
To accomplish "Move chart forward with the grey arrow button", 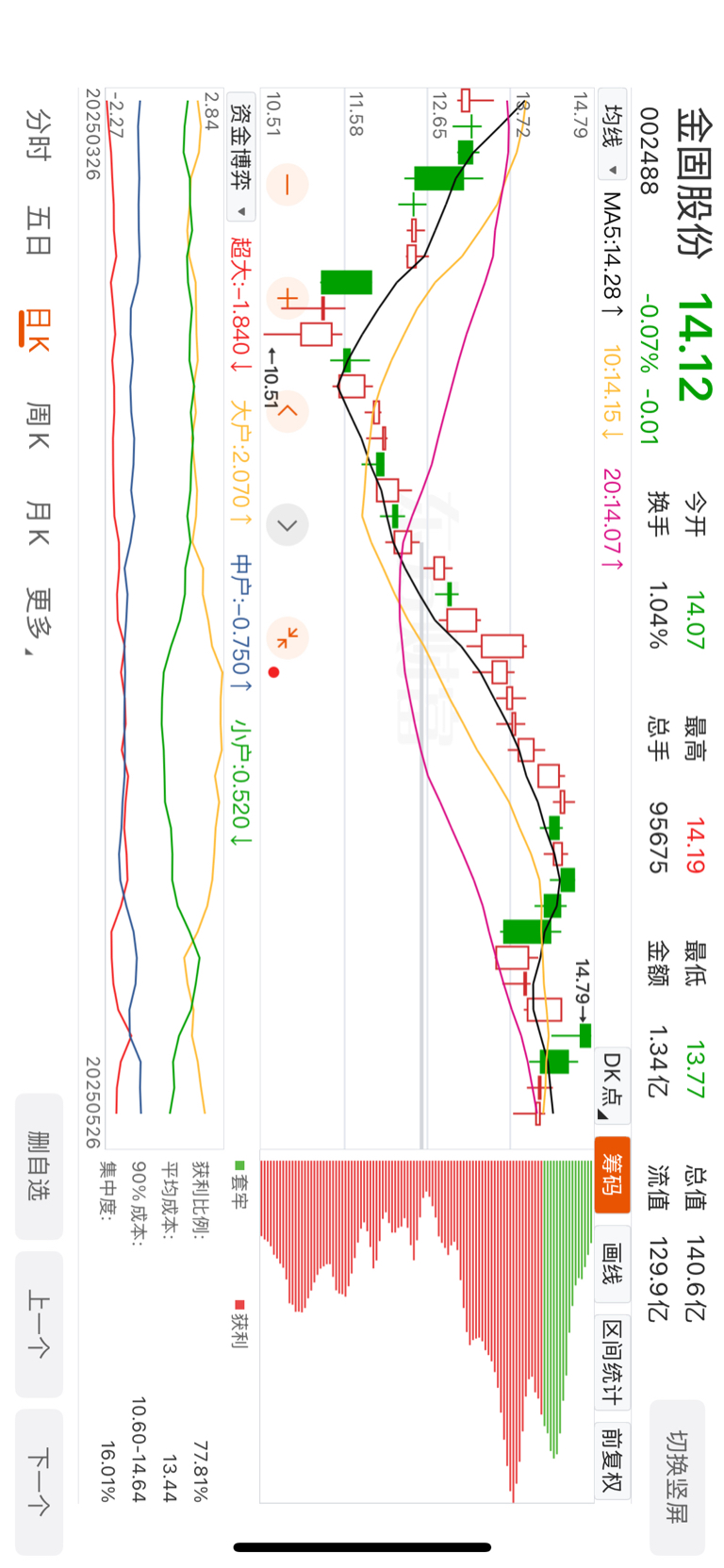I will click(288, 525).
